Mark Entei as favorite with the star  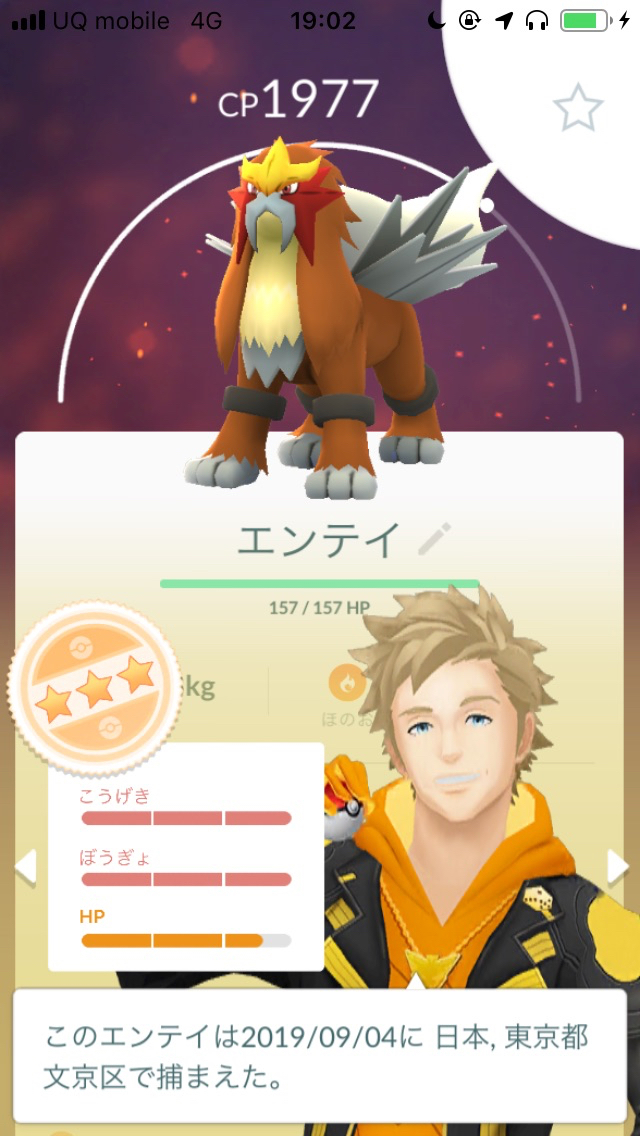[578, 107]
